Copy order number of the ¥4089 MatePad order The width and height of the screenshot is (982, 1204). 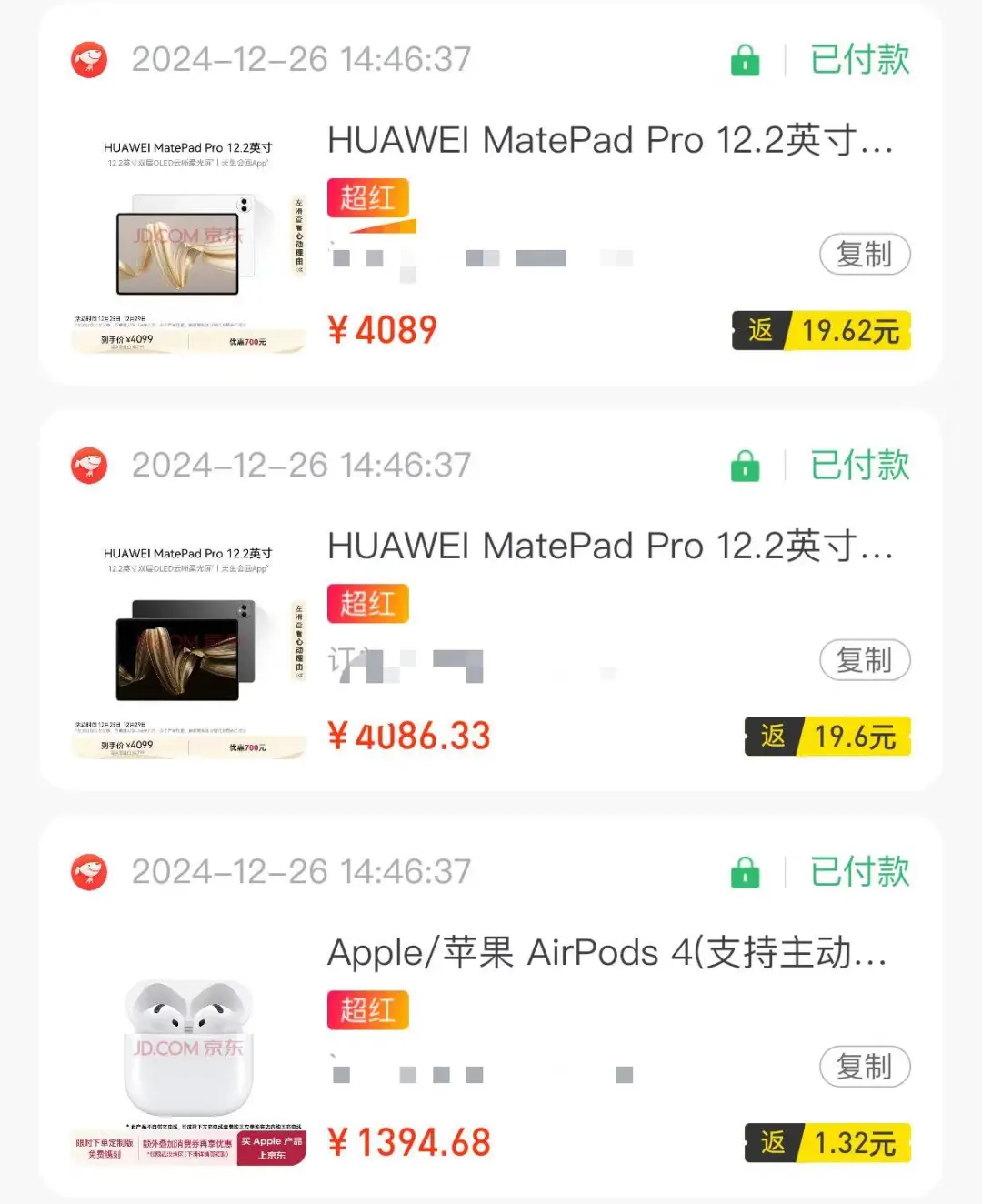coord(864,255)
